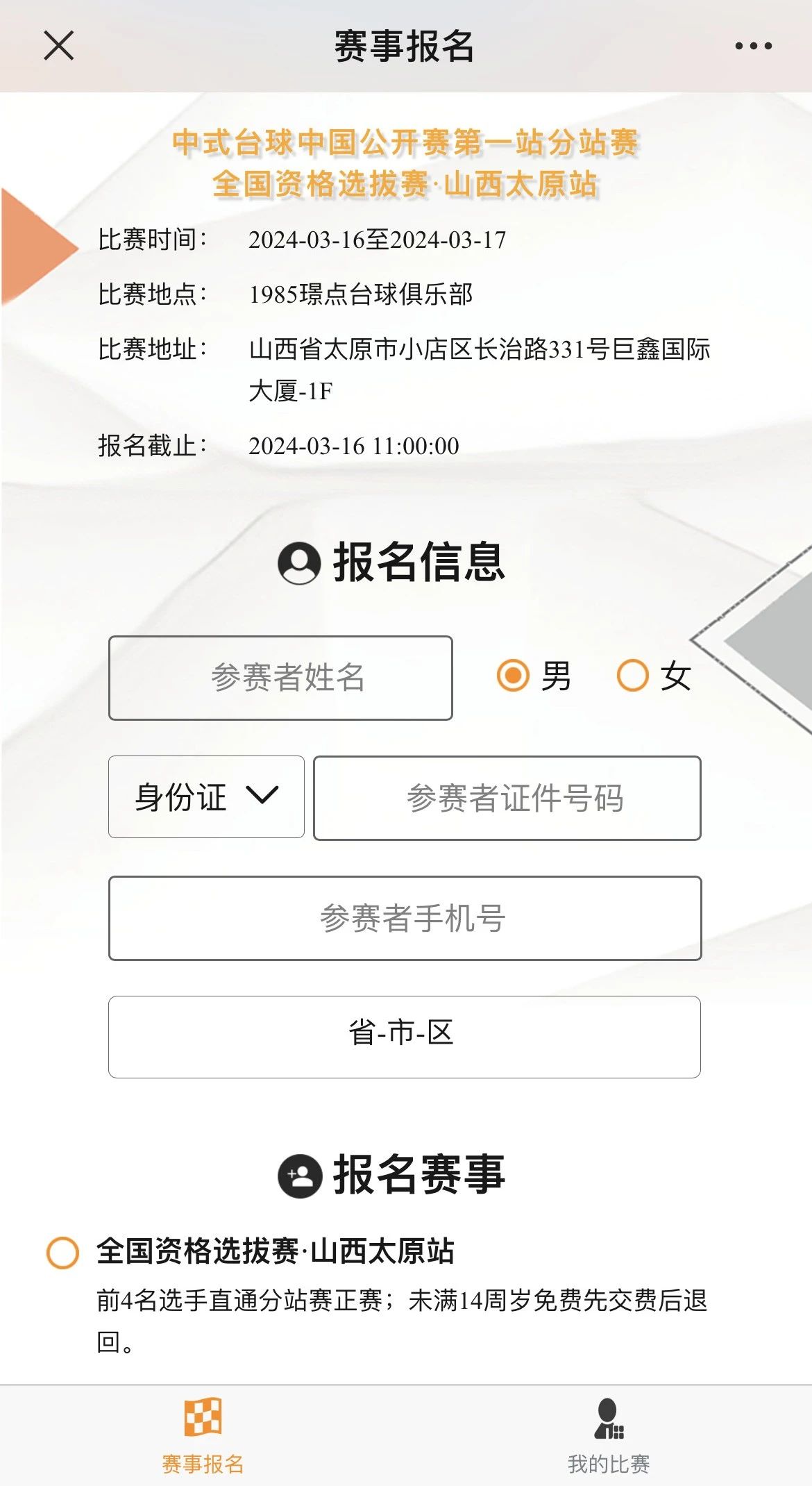Screen dimensions: 812x1486
Task: Open the three-dot overflow menu
Action: [753, 47]
